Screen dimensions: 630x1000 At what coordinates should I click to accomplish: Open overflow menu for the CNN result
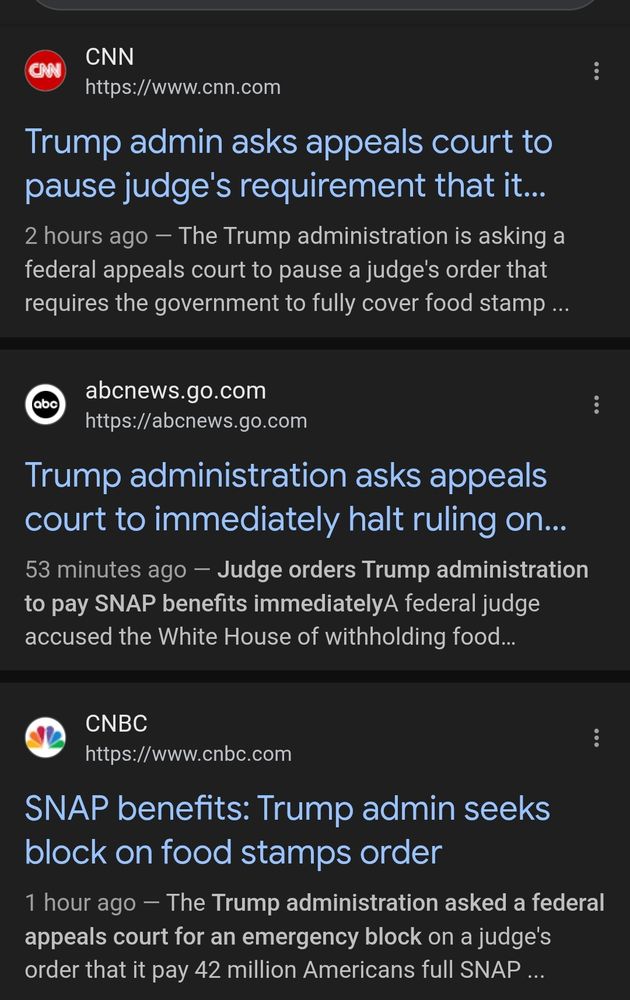[x=596, y=71]
